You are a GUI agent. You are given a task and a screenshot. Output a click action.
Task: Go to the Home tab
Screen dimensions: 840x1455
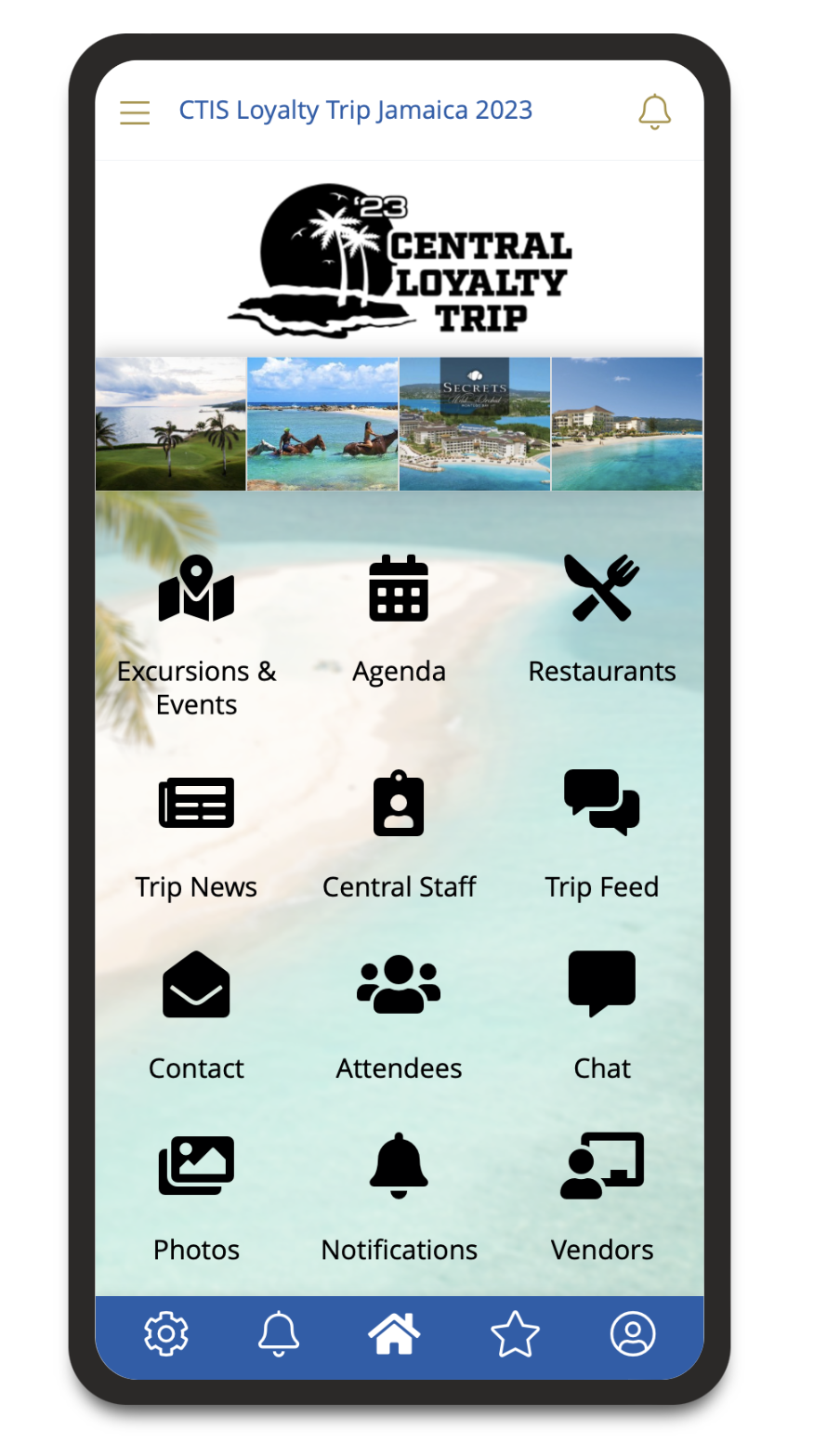point(395,1334)
